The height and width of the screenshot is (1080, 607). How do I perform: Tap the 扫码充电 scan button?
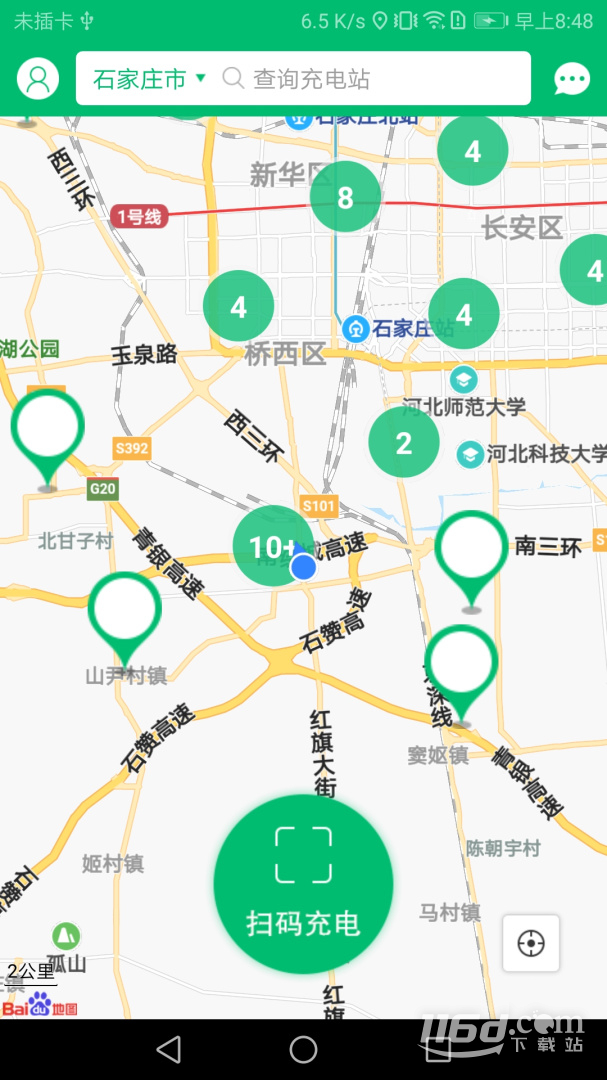pos(303,884)
